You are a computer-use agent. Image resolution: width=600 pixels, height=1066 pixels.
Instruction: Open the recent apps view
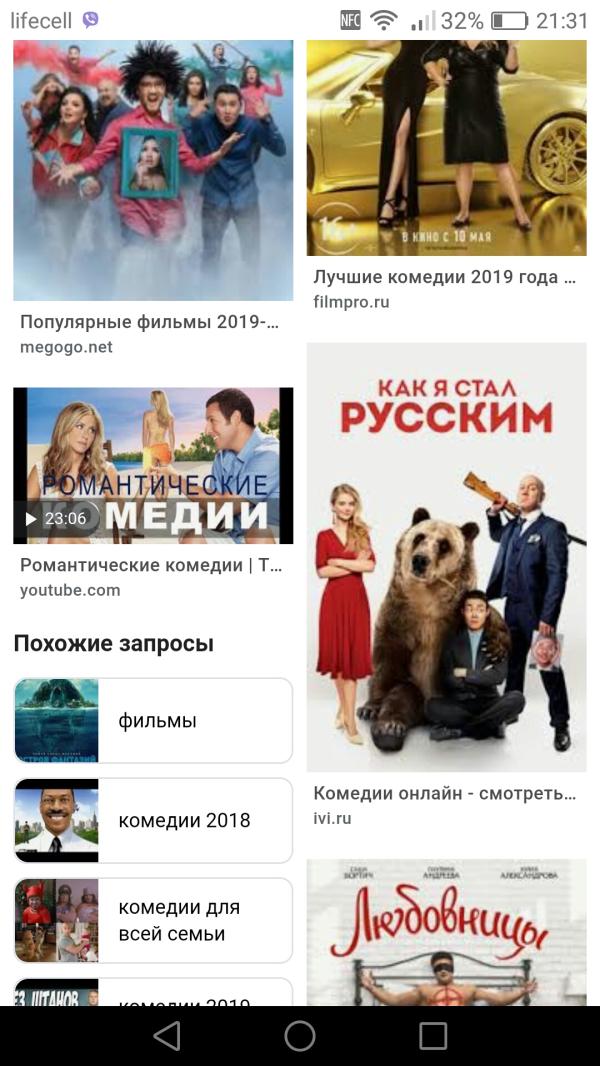click(x=433, y=1036)
